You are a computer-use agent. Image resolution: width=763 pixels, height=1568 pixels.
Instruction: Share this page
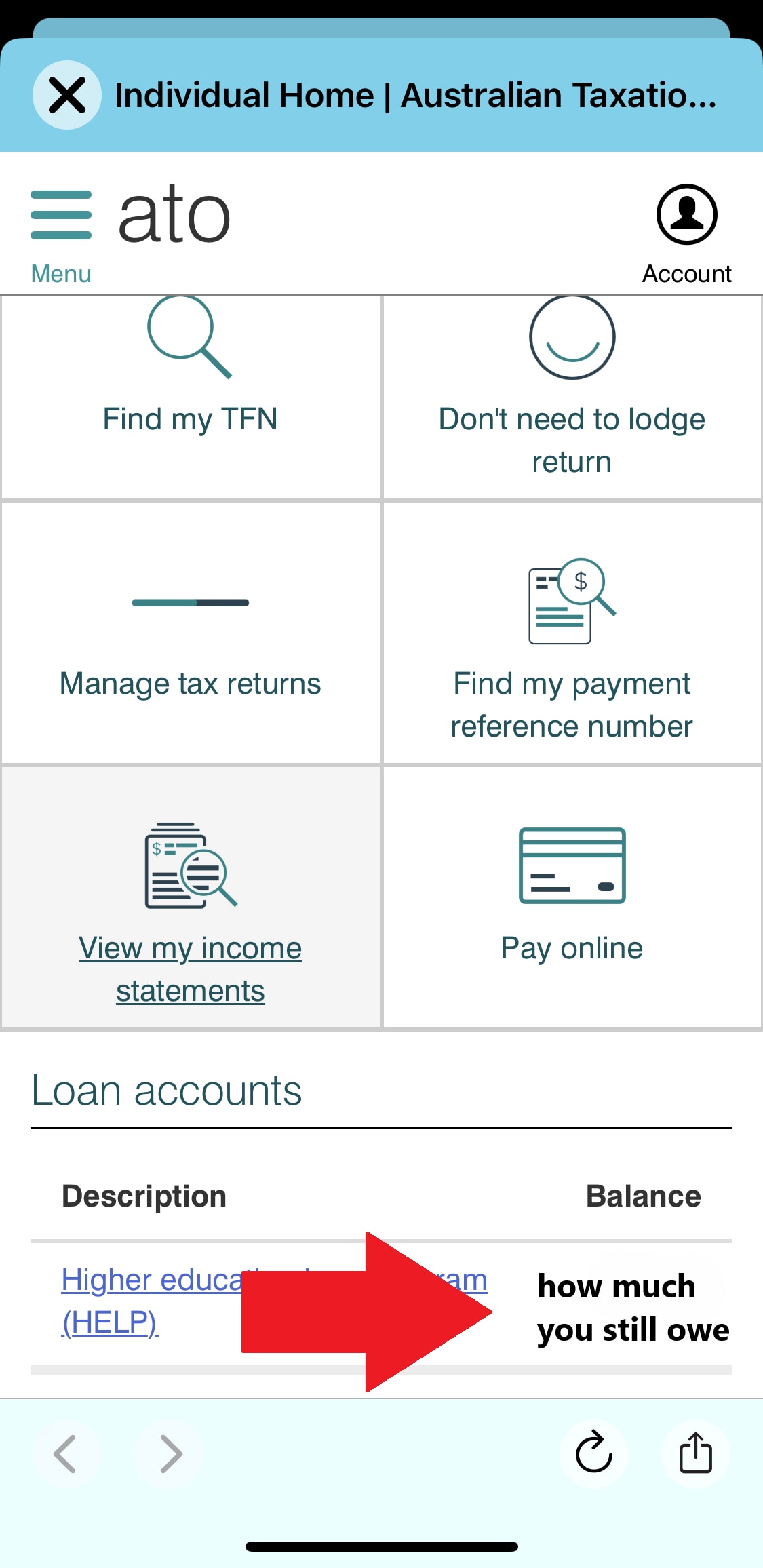(x=695, y=1454)
